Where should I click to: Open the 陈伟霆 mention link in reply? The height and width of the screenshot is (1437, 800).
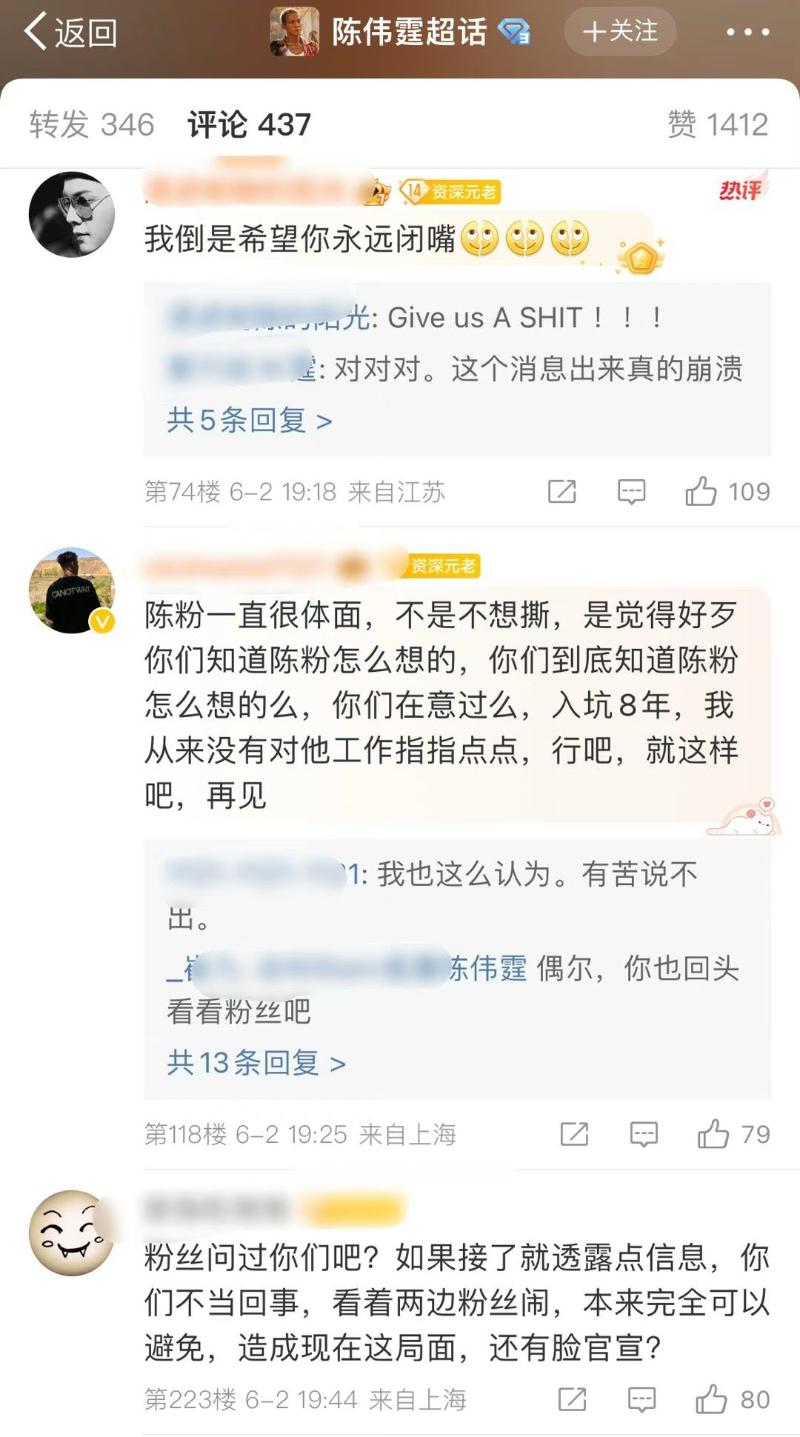pyautogui.click(x=487, y=969)
